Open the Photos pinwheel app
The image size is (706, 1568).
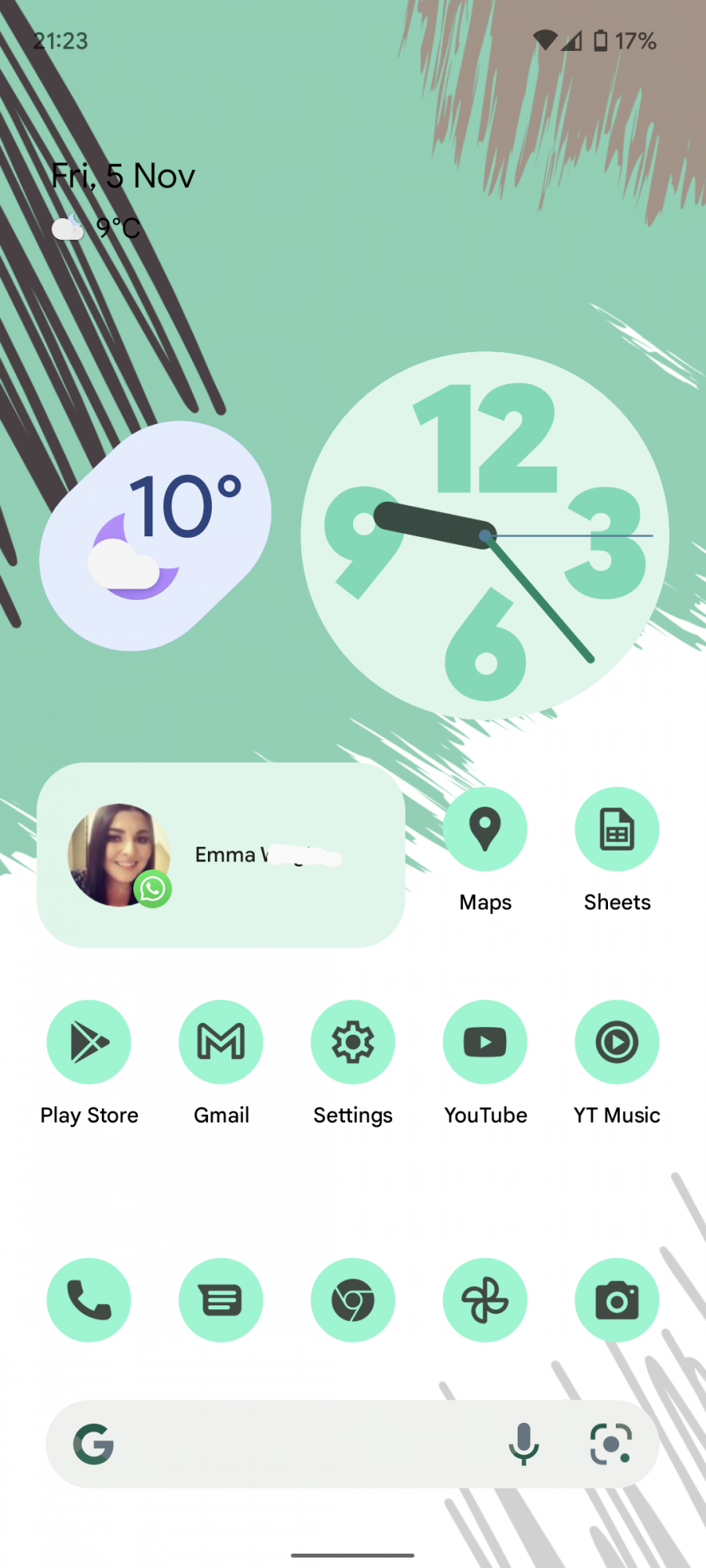tap(485, 1300)
